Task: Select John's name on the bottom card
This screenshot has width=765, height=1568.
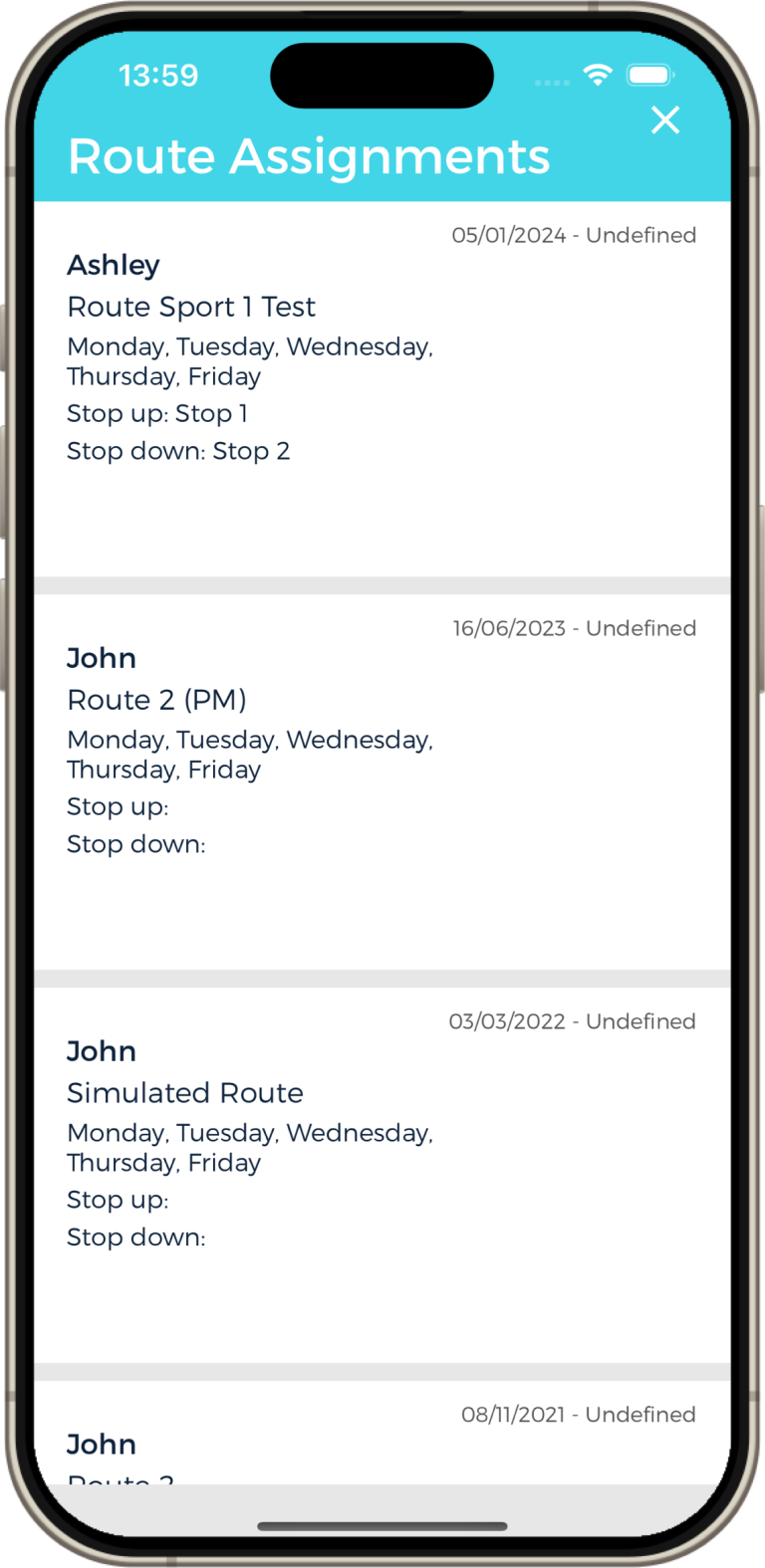Action: coord(101,1445)
